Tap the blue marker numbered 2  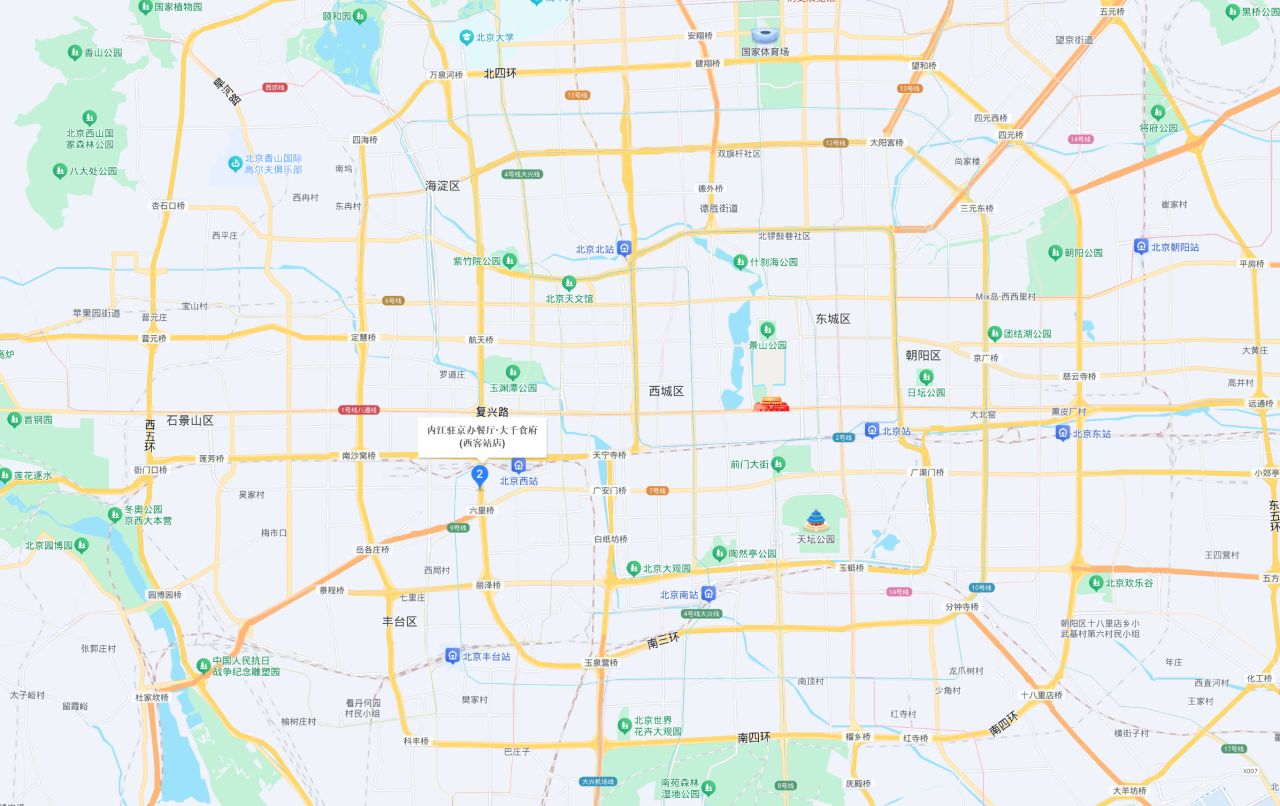point(480,474)
